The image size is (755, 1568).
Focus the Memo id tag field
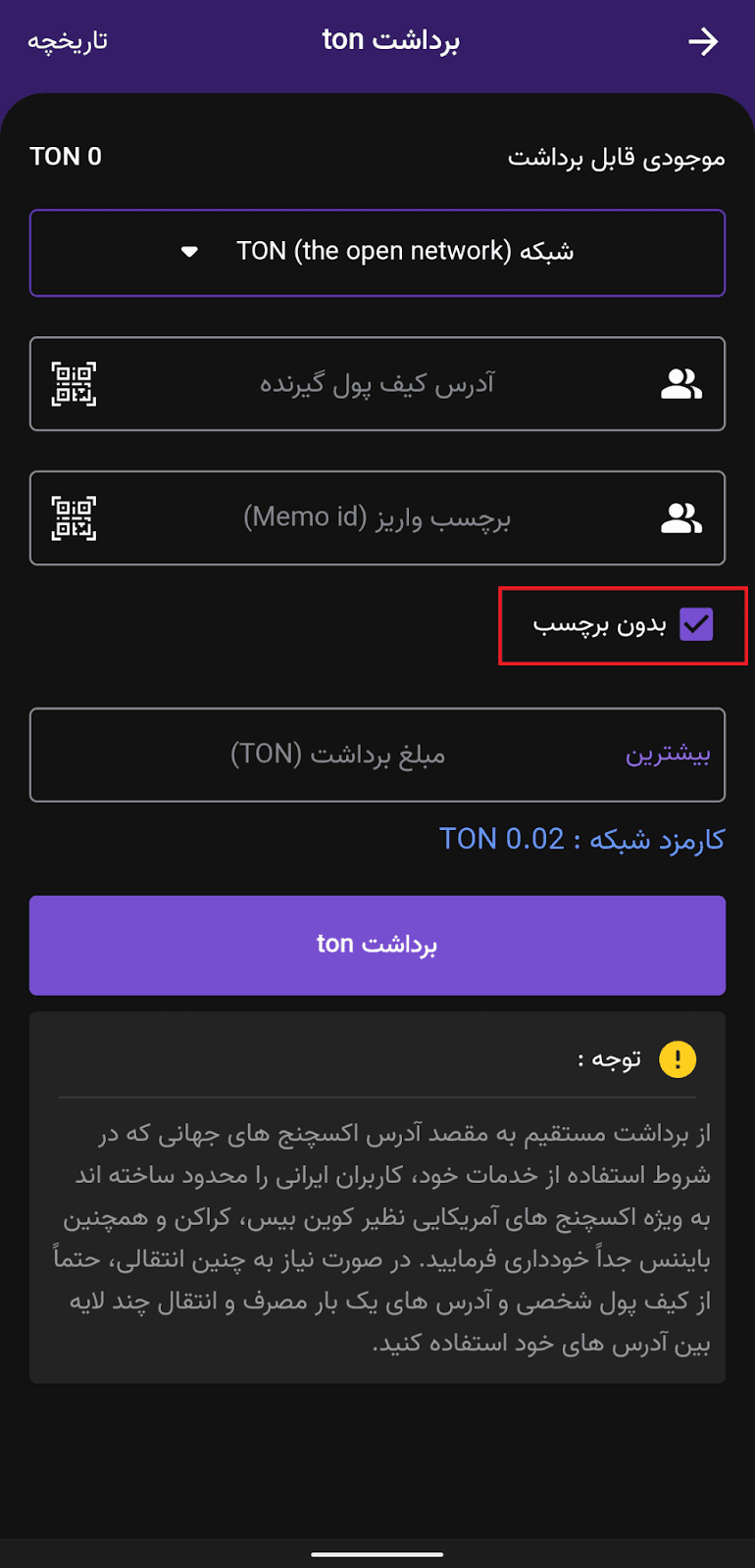tap(377, 517)
